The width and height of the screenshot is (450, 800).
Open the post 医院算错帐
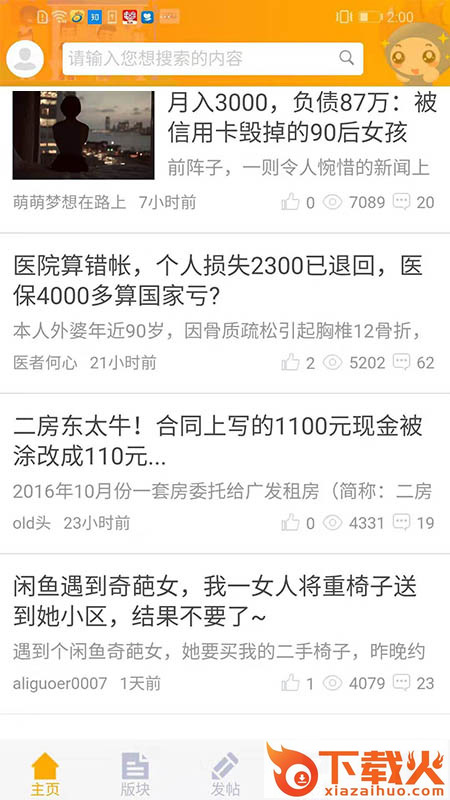click(x=218, y=281)
